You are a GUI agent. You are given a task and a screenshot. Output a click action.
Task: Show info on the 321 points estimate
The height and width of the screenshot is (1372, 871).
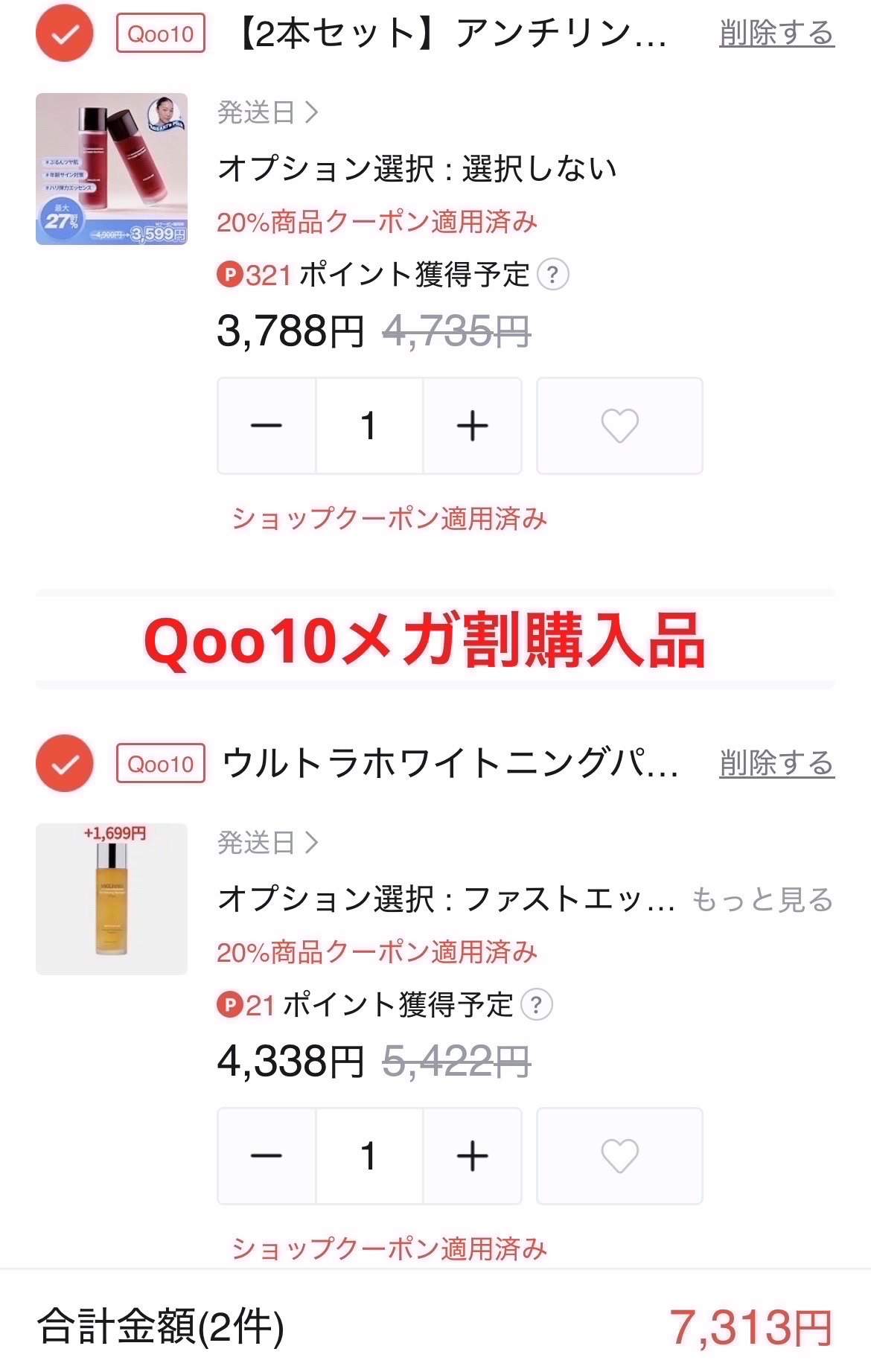pos(552,275)
